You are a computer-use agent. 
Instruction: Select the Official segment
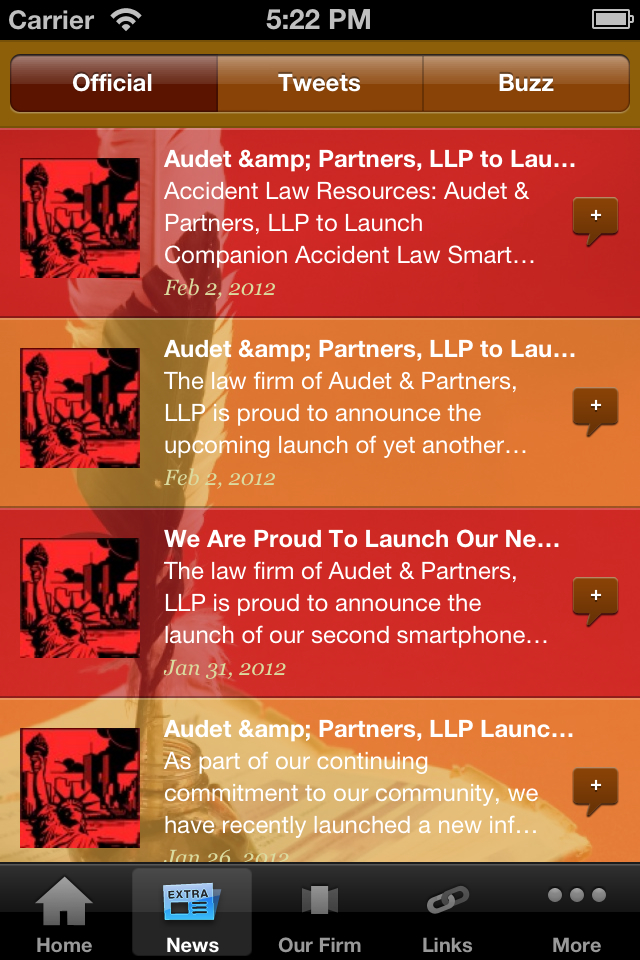(113, 84)
